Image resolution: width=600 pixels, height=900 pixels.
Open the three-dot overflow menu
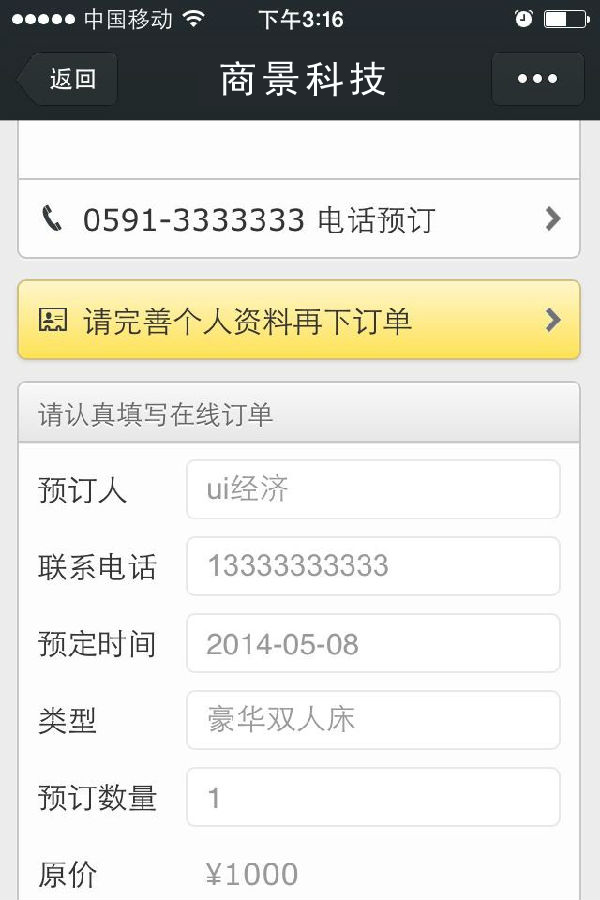[x=537, y=79]
